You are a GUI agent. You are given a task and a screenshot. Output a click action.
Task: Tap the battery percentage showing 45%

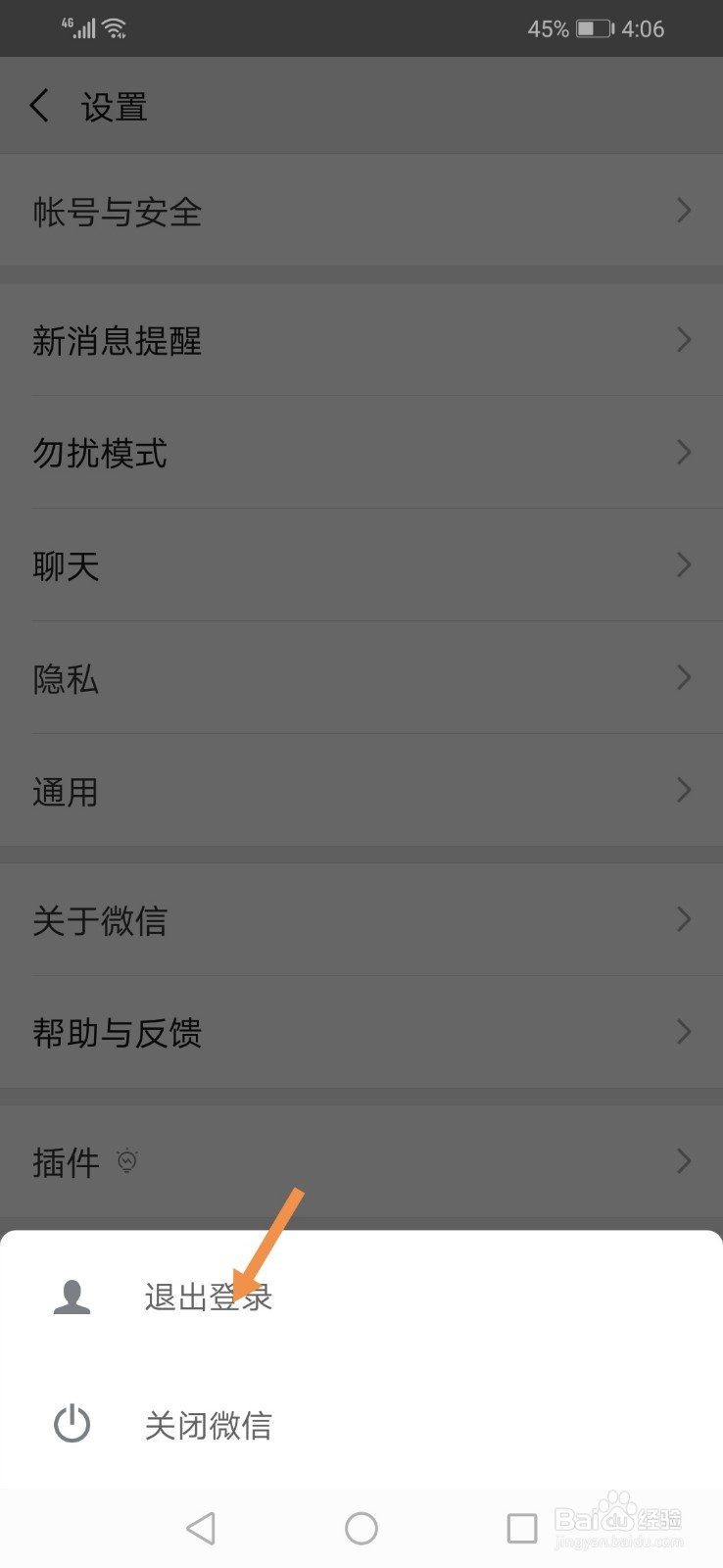(x=549, y=29)
